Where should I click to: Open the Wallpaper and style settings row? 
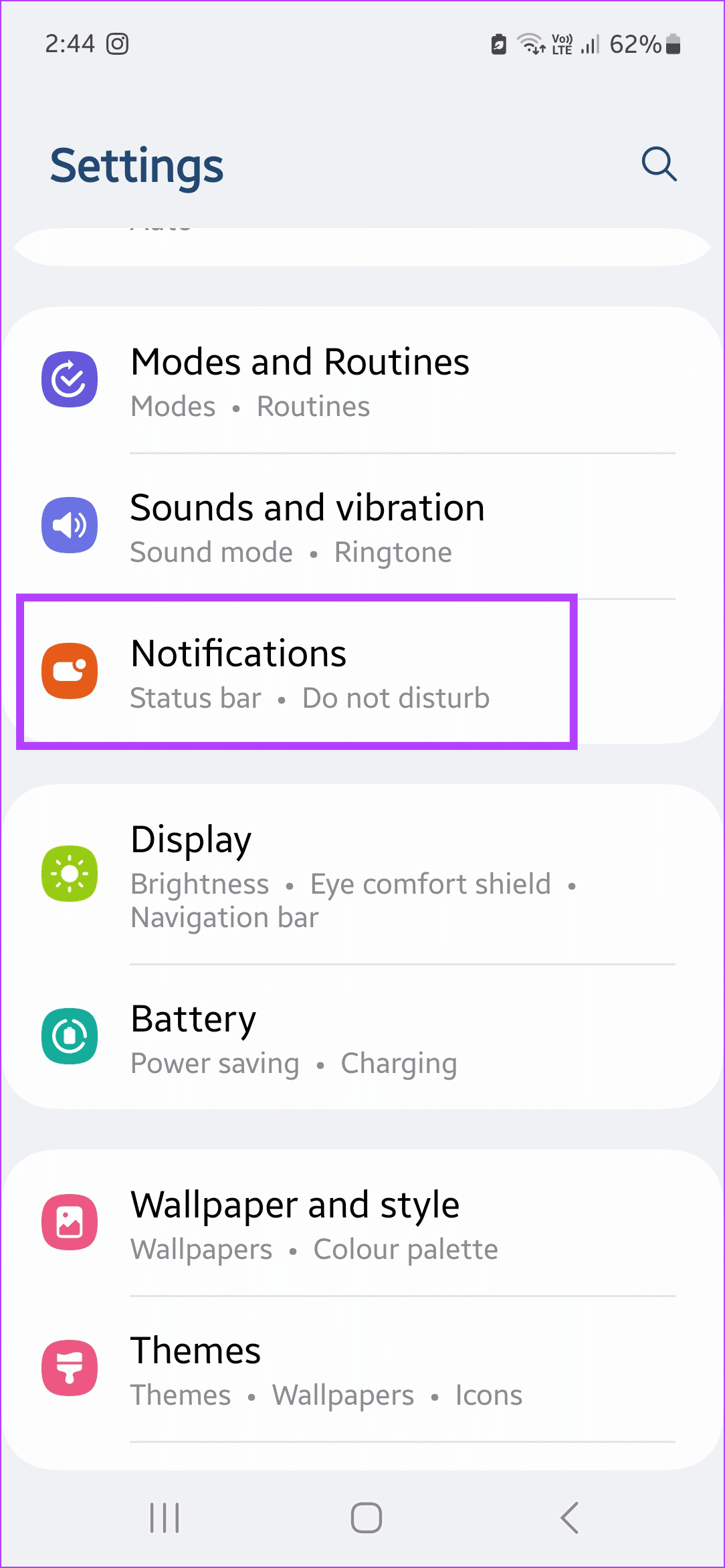point(301,1221)
